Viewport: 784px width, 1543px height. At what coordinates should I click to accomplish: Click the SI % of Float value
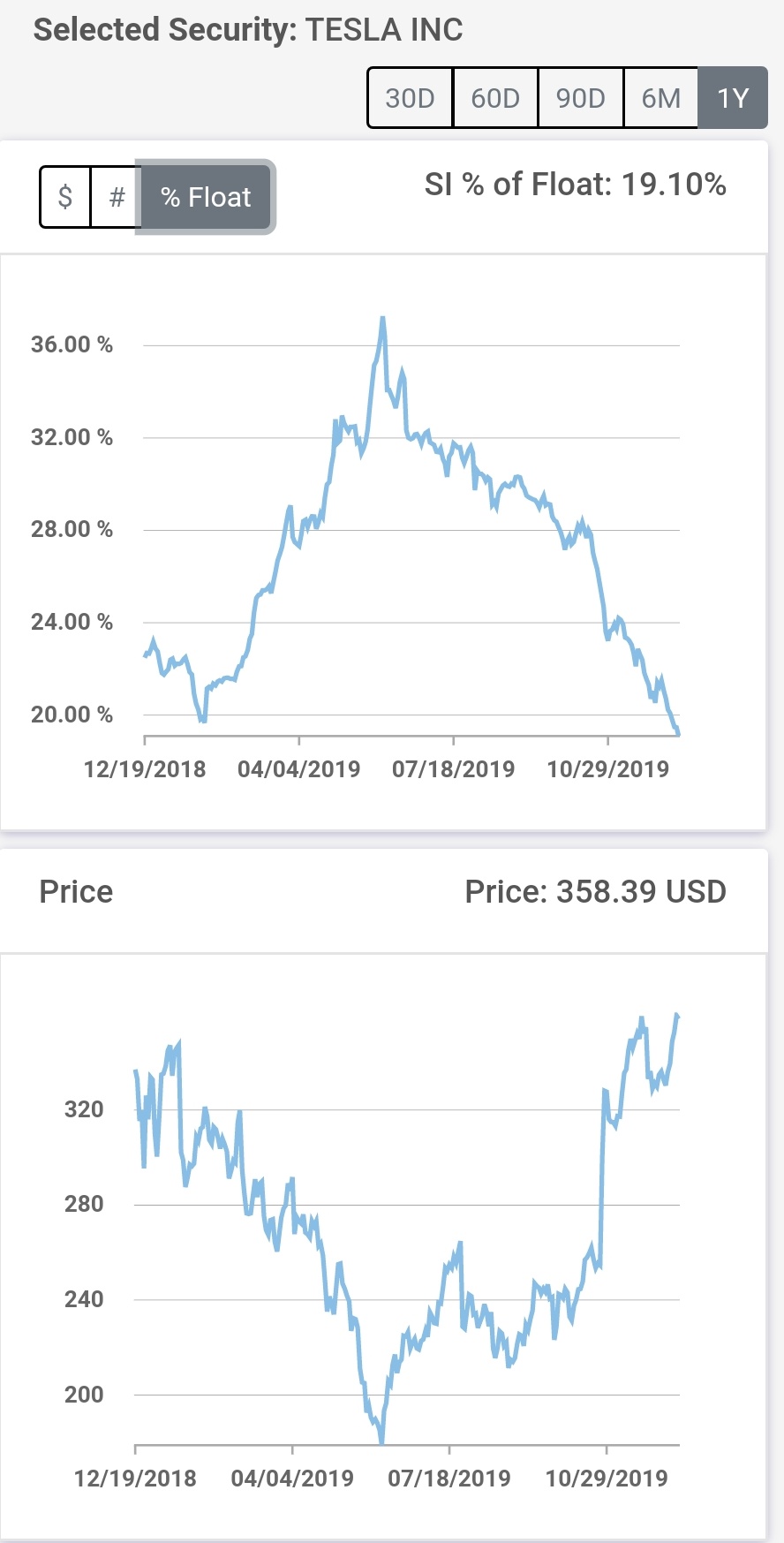point(576,185)
